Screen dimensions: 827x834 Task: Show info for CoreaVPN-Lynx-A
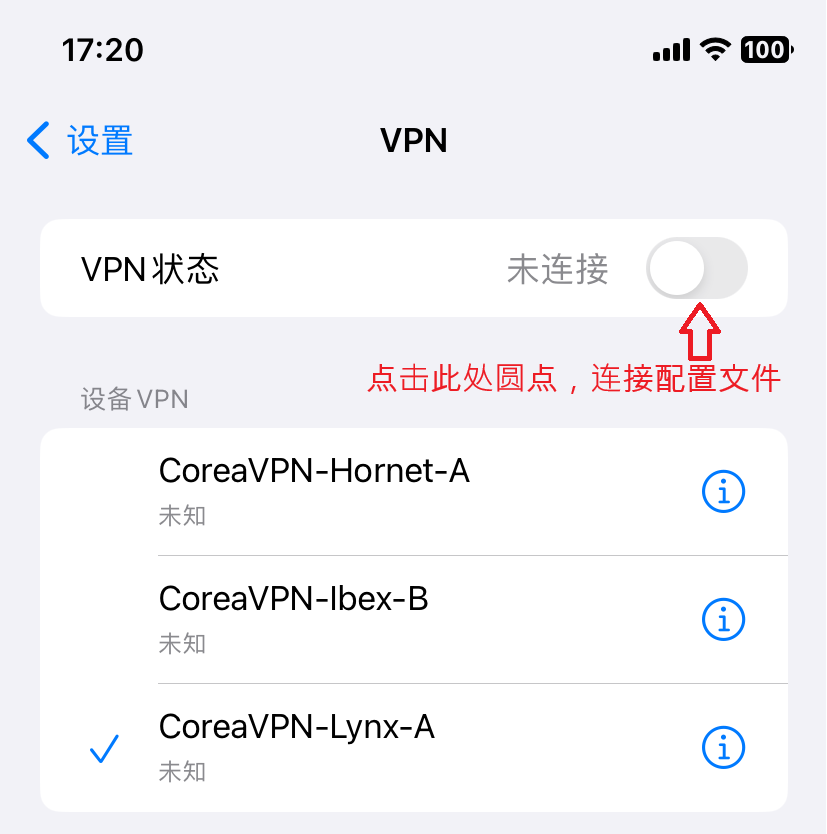(x=723, y=747)
